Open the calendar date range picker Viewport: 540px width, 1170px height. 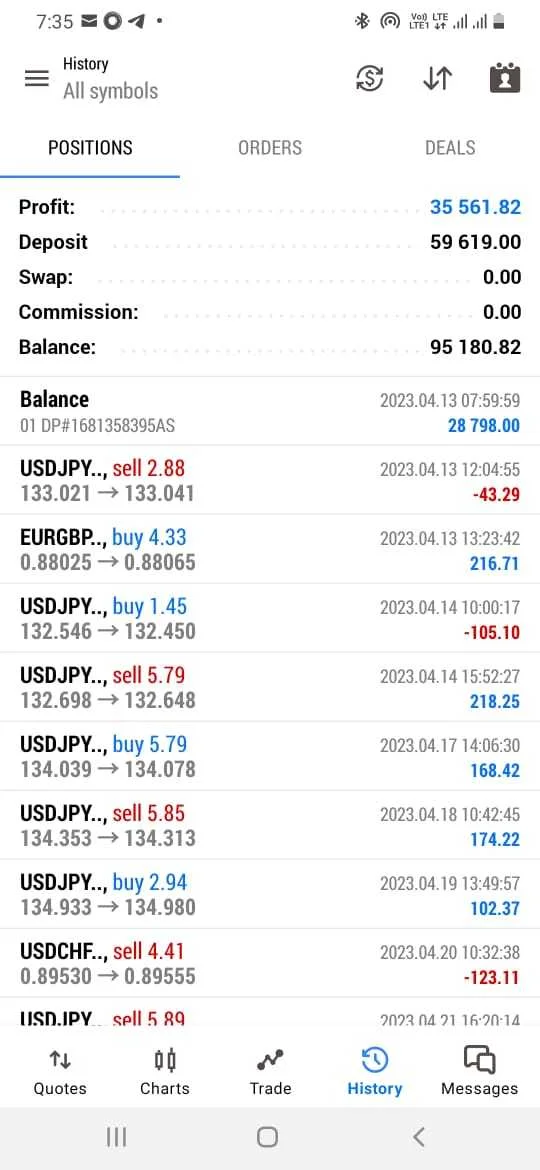(504, 78)
